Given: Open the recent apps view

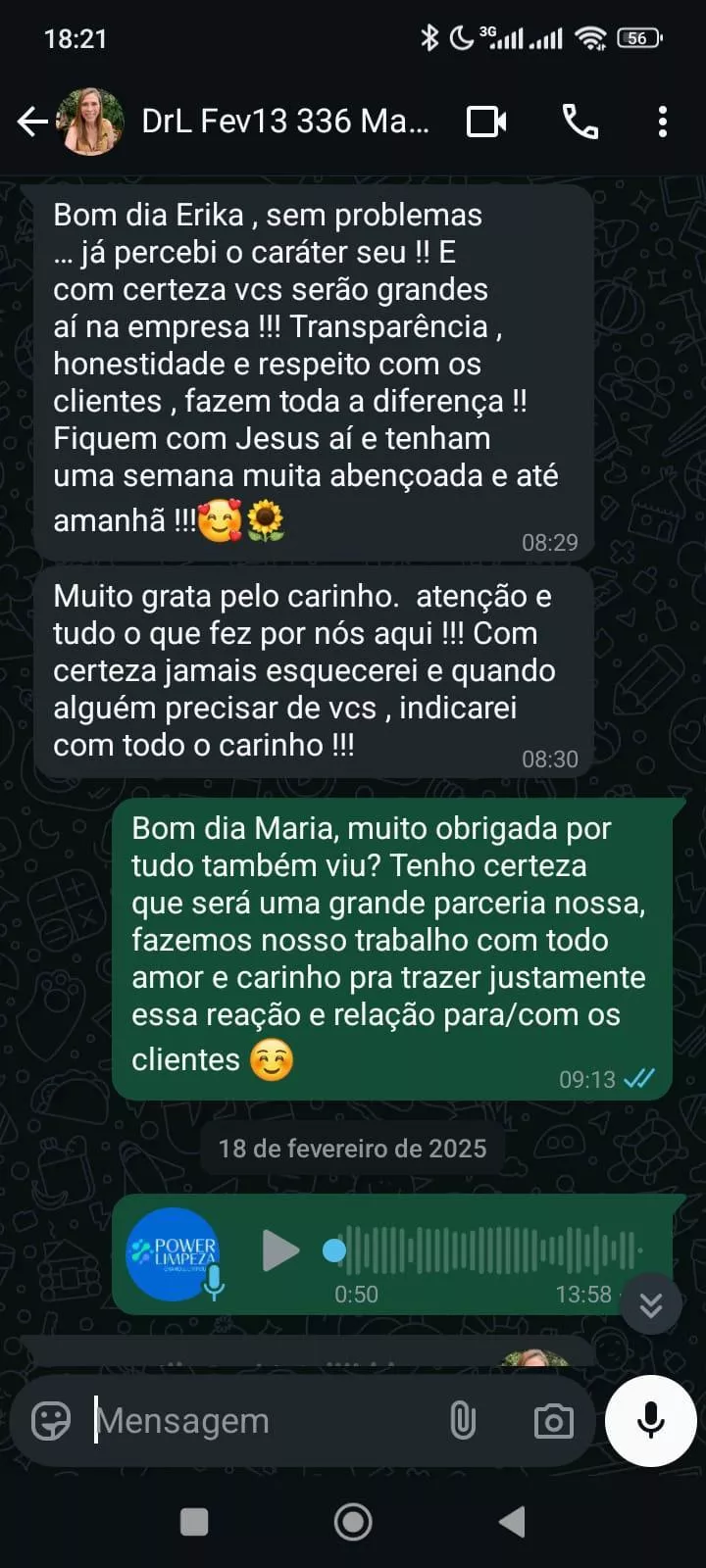Looking at the screenshot, I should pyautogui.click(x=194, y=1522).
